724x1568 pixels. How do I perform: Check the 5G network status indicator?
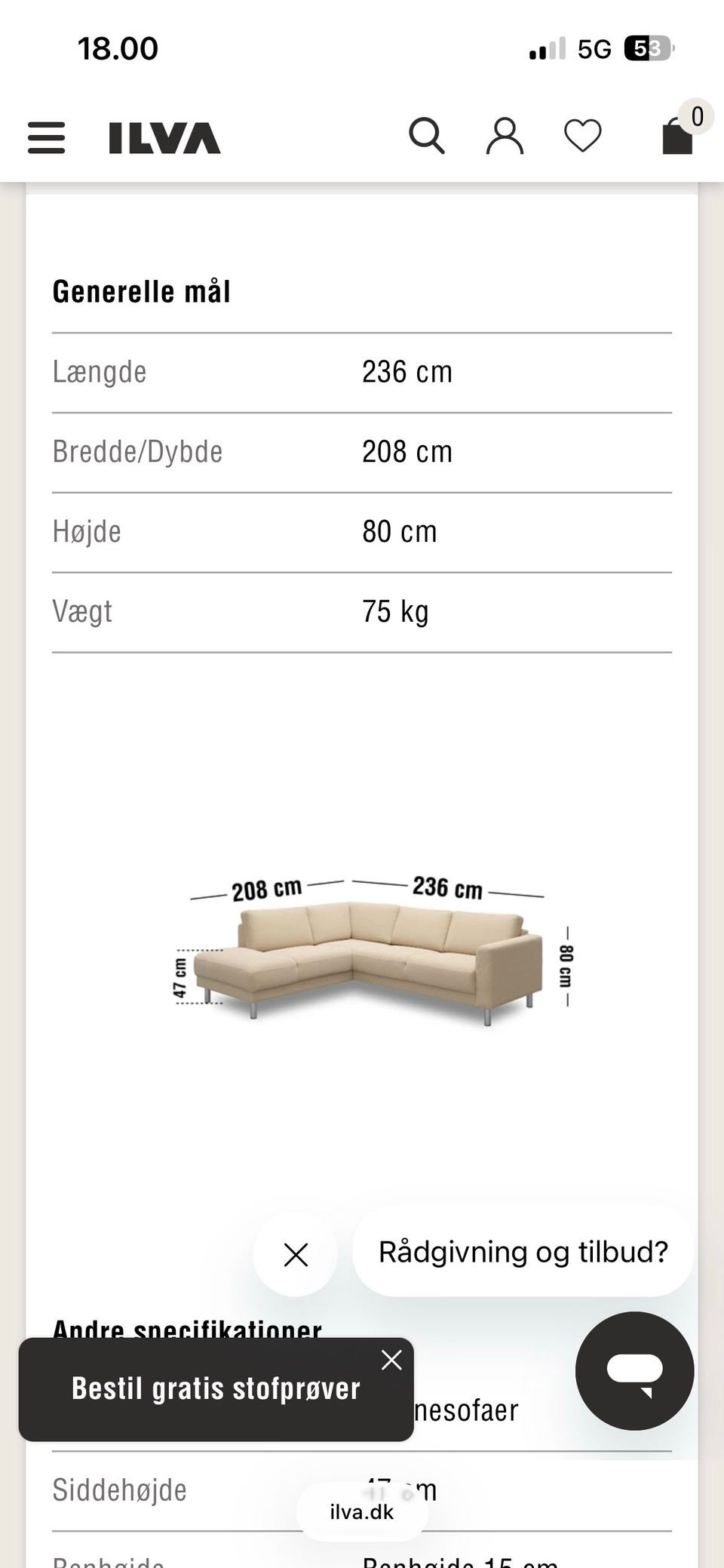coord(594,48)
